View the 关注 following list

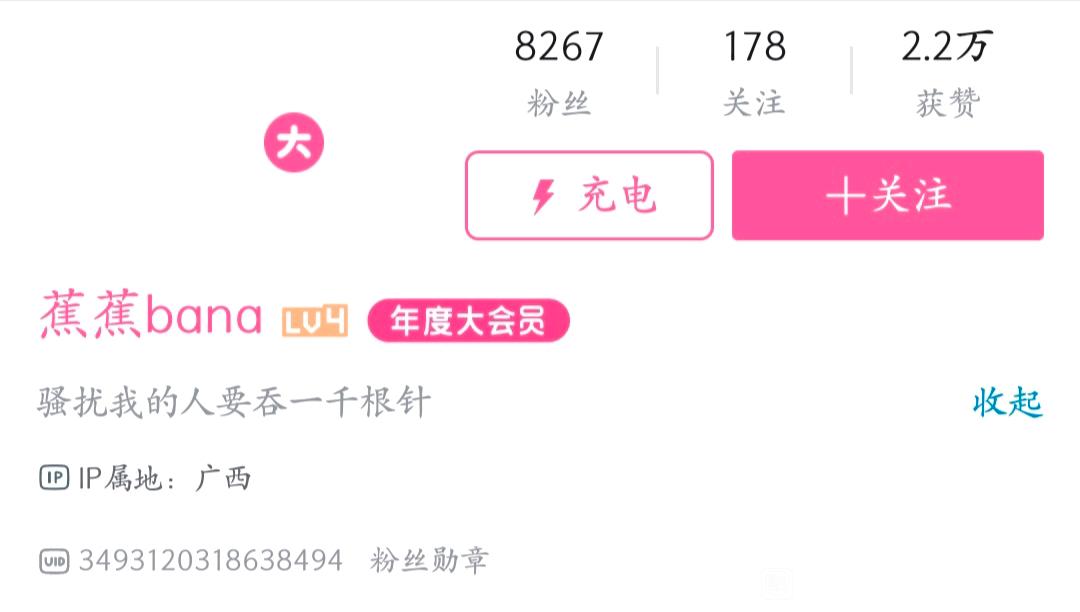pyautogui.click(x=754, y=72)
